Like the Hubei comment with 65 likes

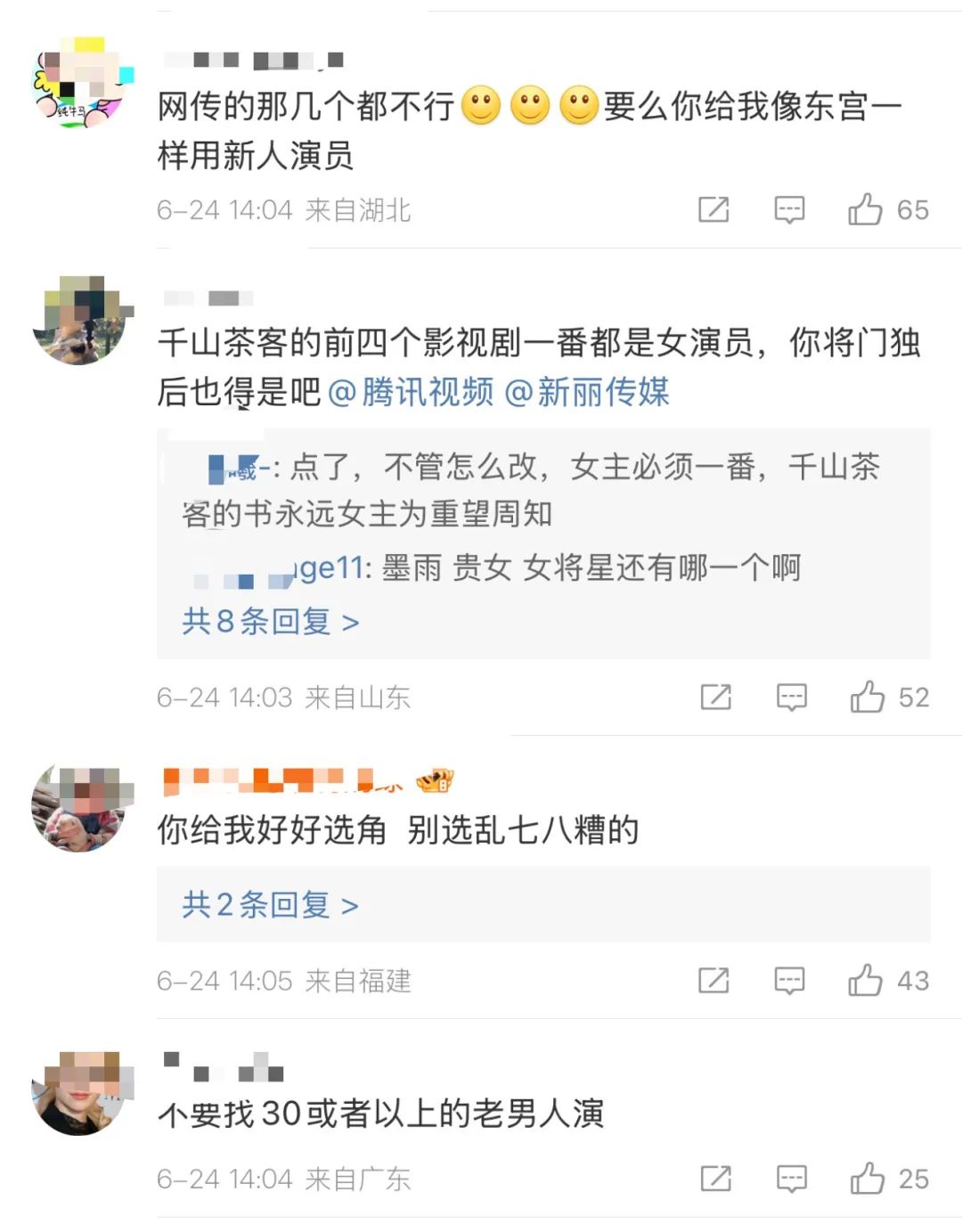coord(865,209)
